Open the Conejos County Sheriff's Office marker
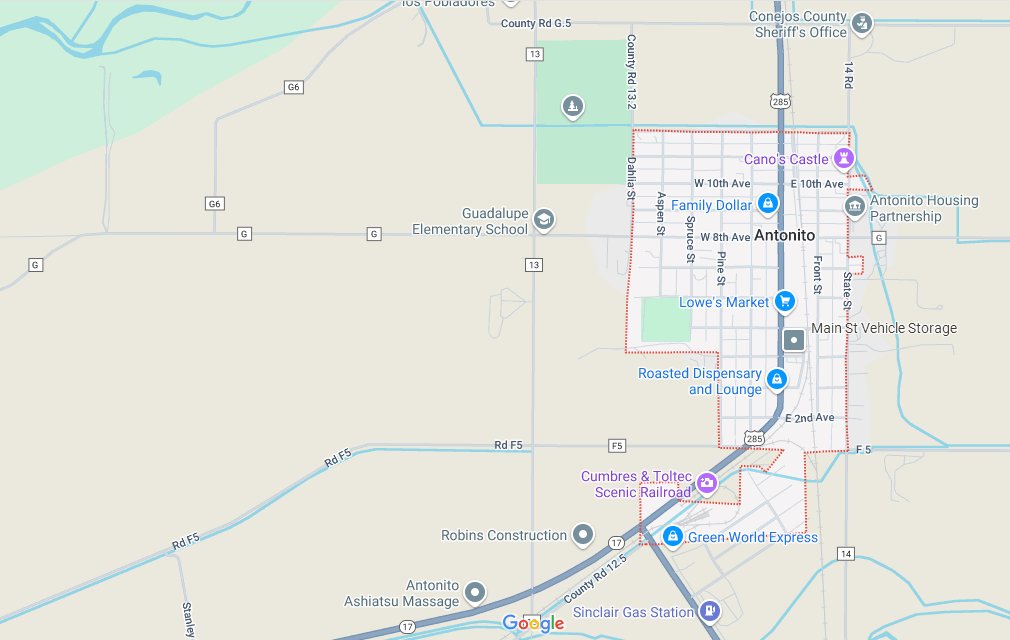1010x640 pixels. tap(863, 23)
